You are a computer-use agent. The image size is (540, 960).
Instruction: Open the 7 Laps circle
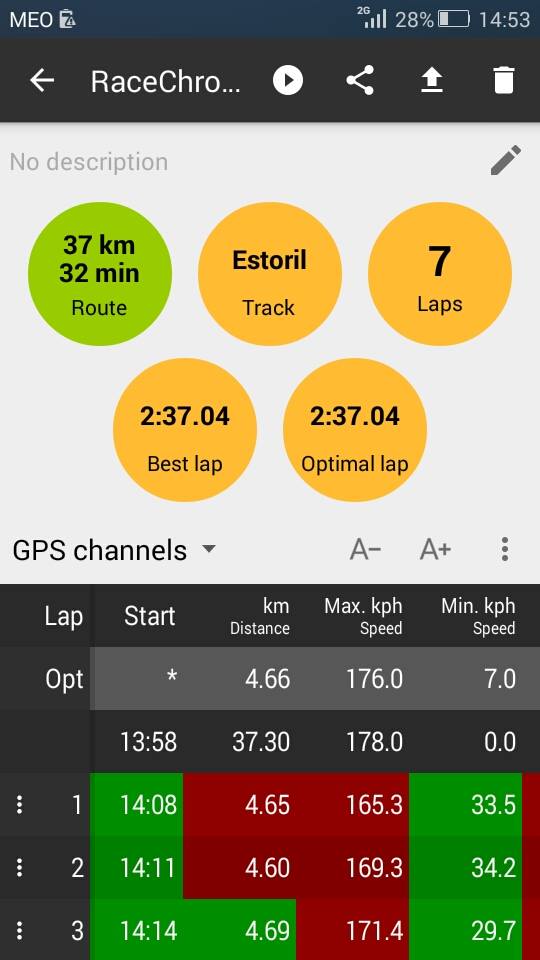click(x=440, y=274)
